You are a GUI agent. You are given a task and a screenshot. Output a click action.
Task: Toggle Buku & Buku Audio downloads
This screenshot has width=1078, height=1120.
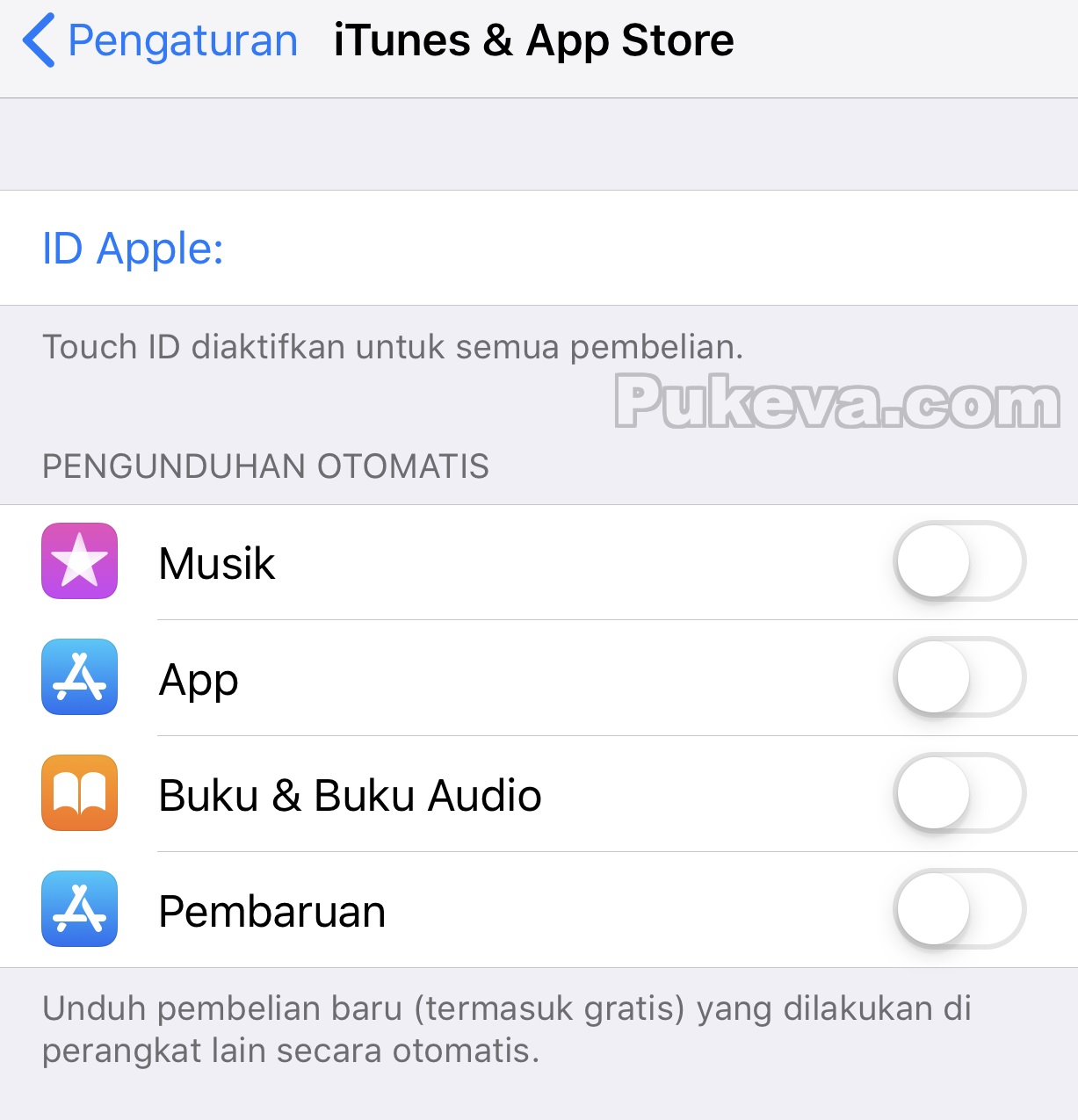[x=959, y=793]
